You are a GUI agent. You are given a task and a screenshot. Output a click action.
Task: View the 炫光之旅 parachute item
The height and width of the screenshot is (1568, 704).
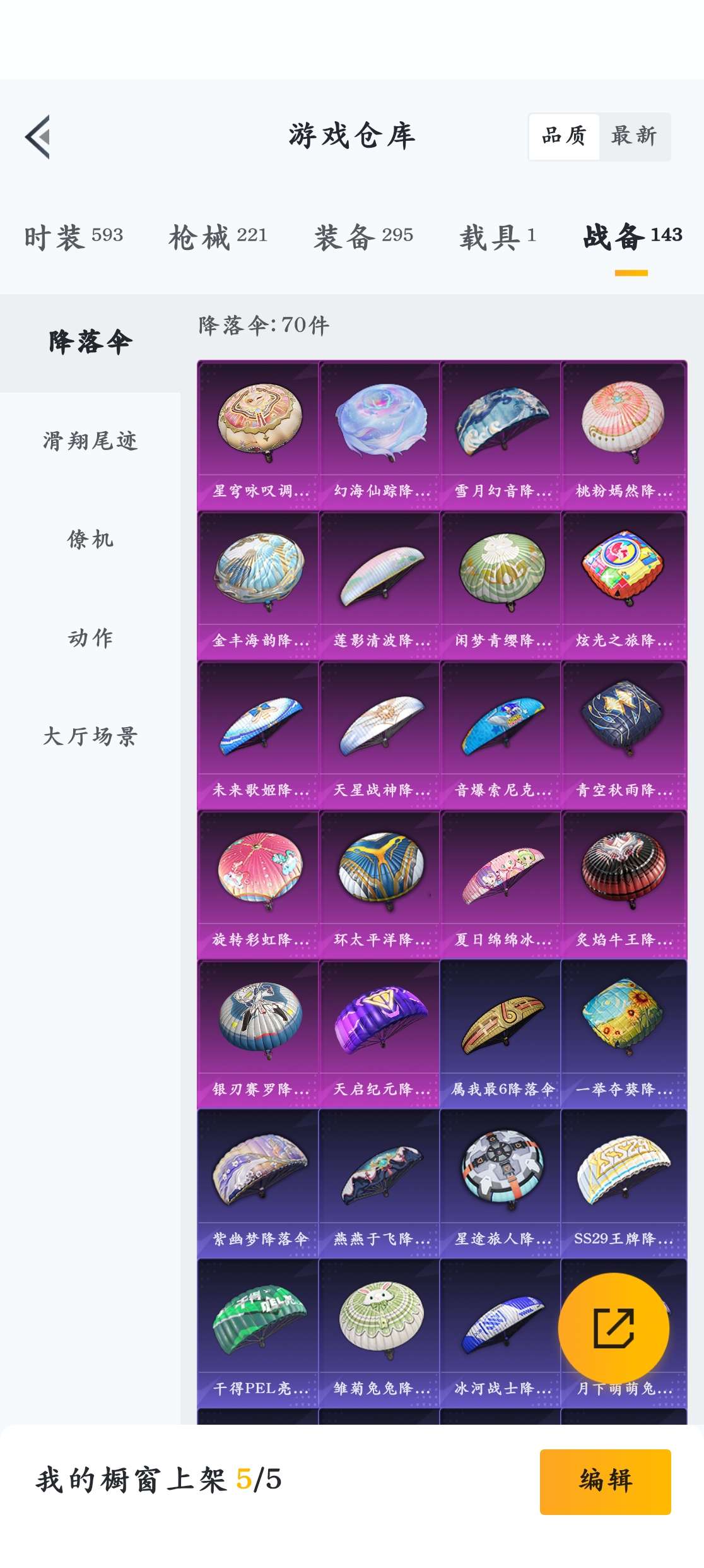[x=623, y=585]
